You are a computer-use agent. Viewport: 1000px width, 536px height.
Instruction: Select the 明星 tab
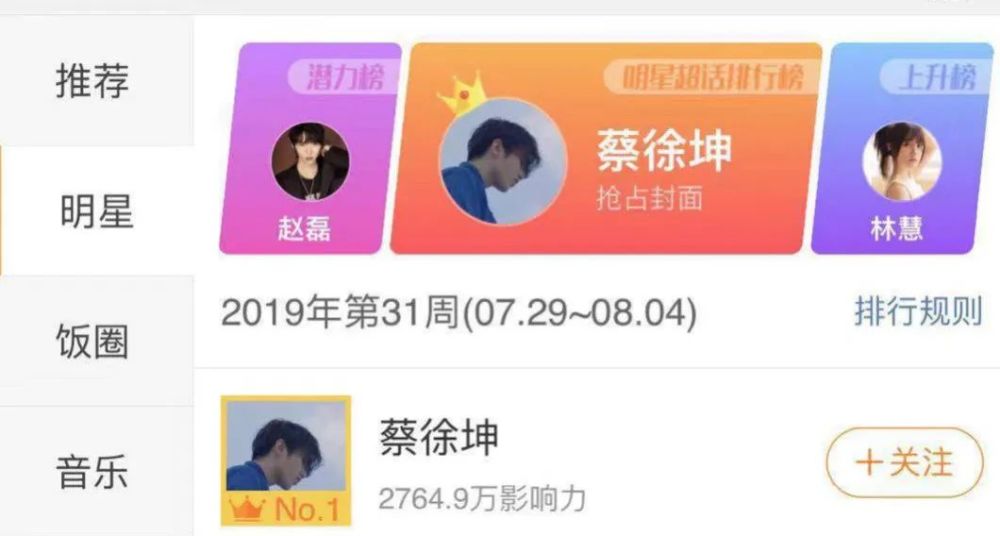pos(96,210)
